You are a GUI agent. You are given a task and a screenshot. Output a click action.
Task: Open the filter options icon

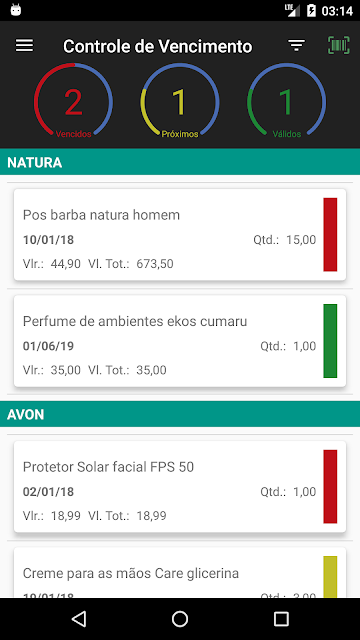[296, 46]
